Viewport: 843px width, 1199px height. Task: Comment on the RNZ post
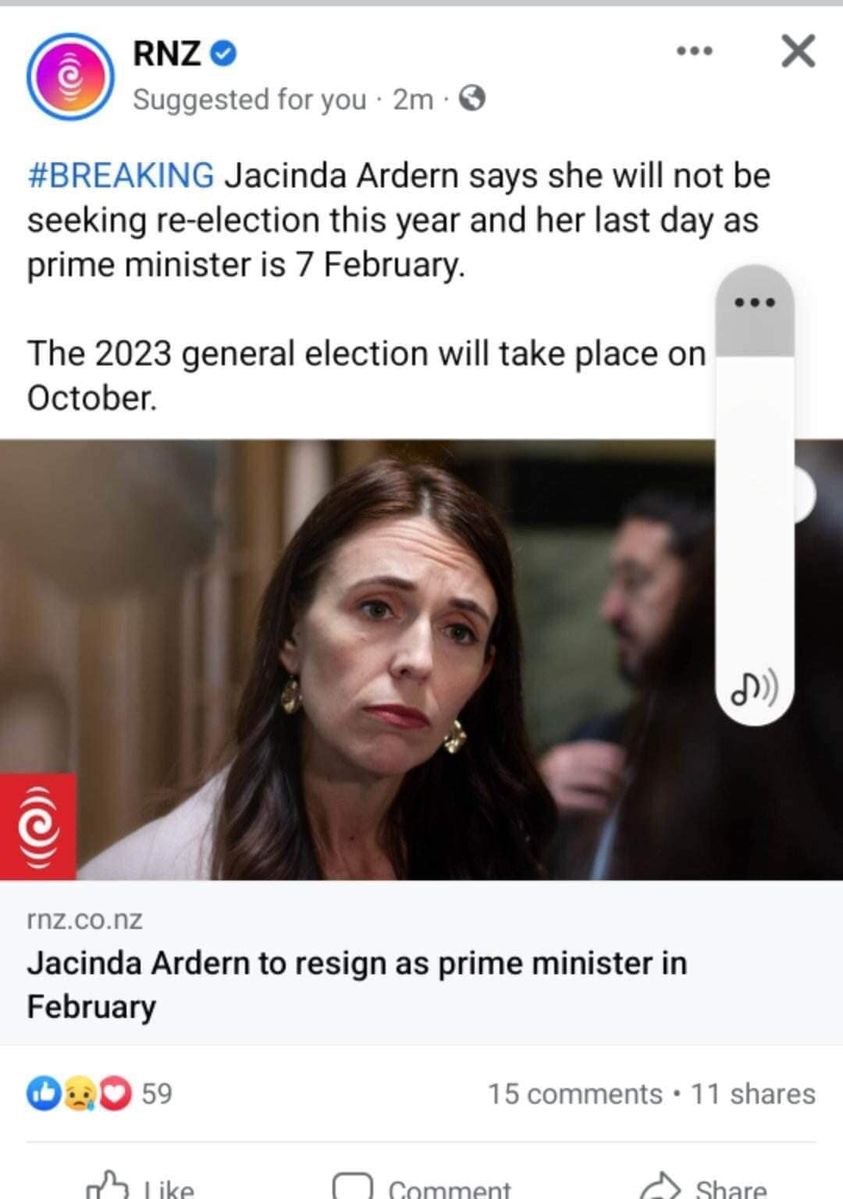[x=422, y=1188]
